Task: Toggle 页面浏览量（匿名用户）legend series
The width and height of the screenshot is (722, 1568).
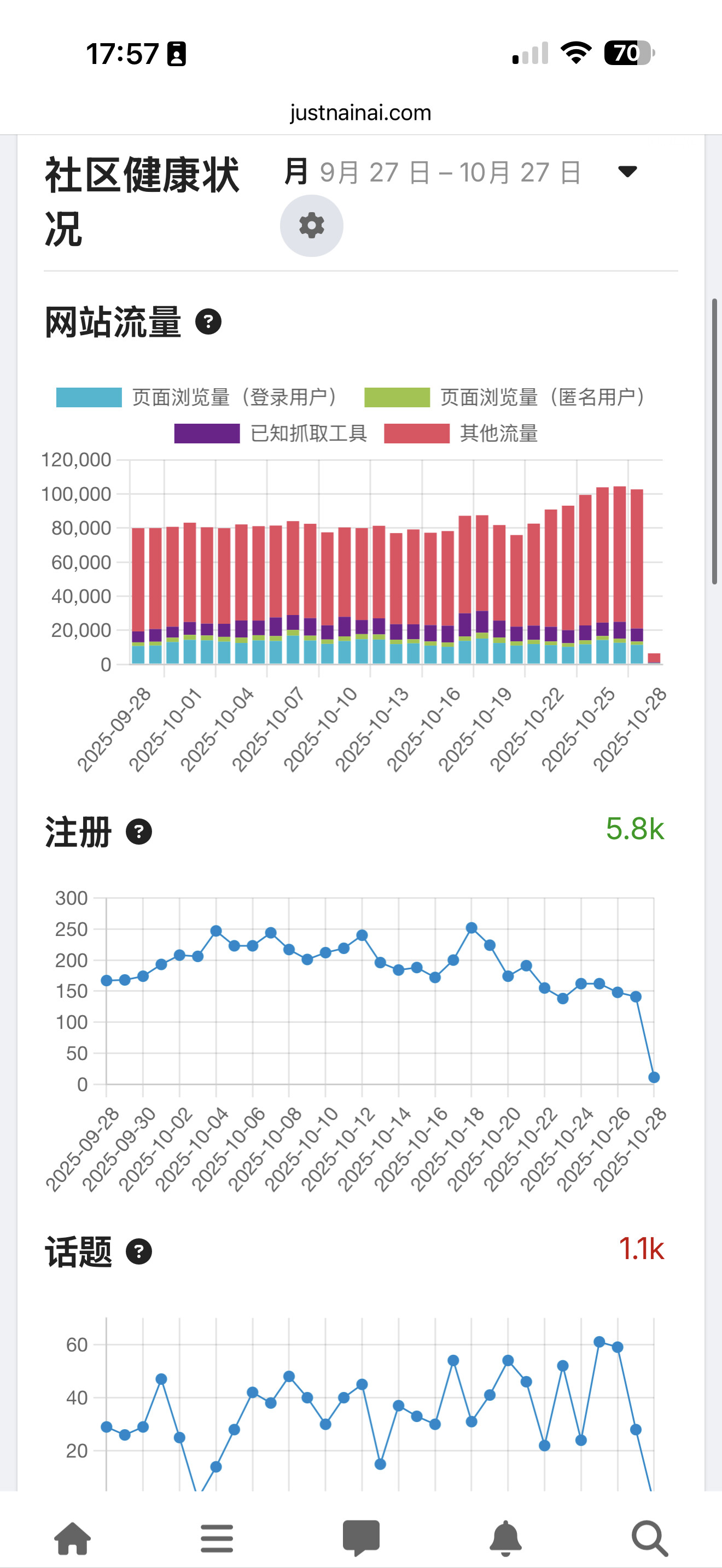Action: pos(505,397)
